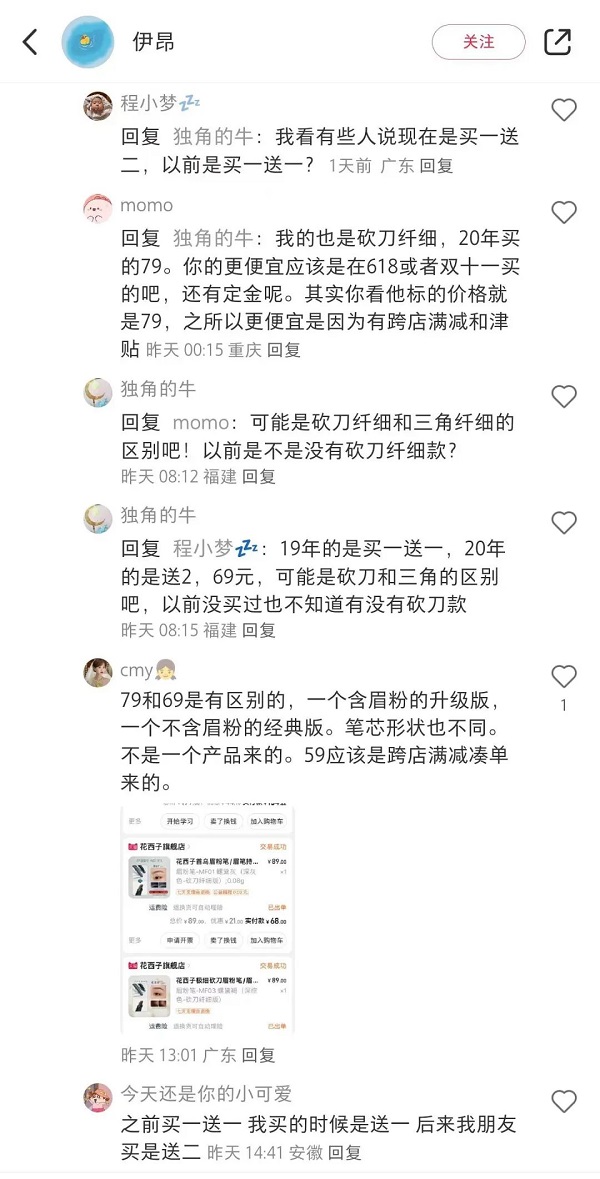Like 独角的牛's 08:15 comment
Image resolution: width=600 pixels, height=1179 pixels.
(564, 522)
